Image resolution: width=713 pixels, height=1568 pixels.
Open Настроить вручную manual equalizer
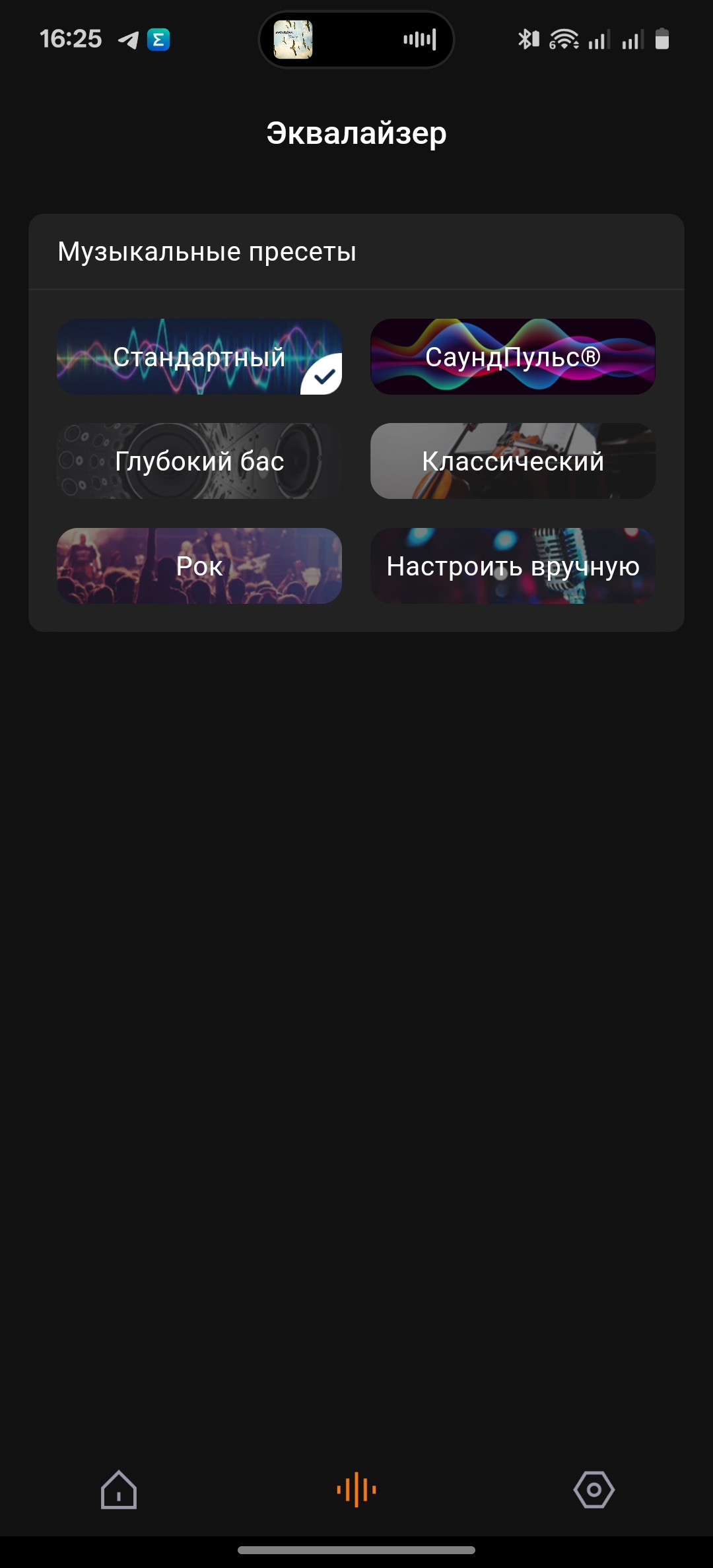512,566
